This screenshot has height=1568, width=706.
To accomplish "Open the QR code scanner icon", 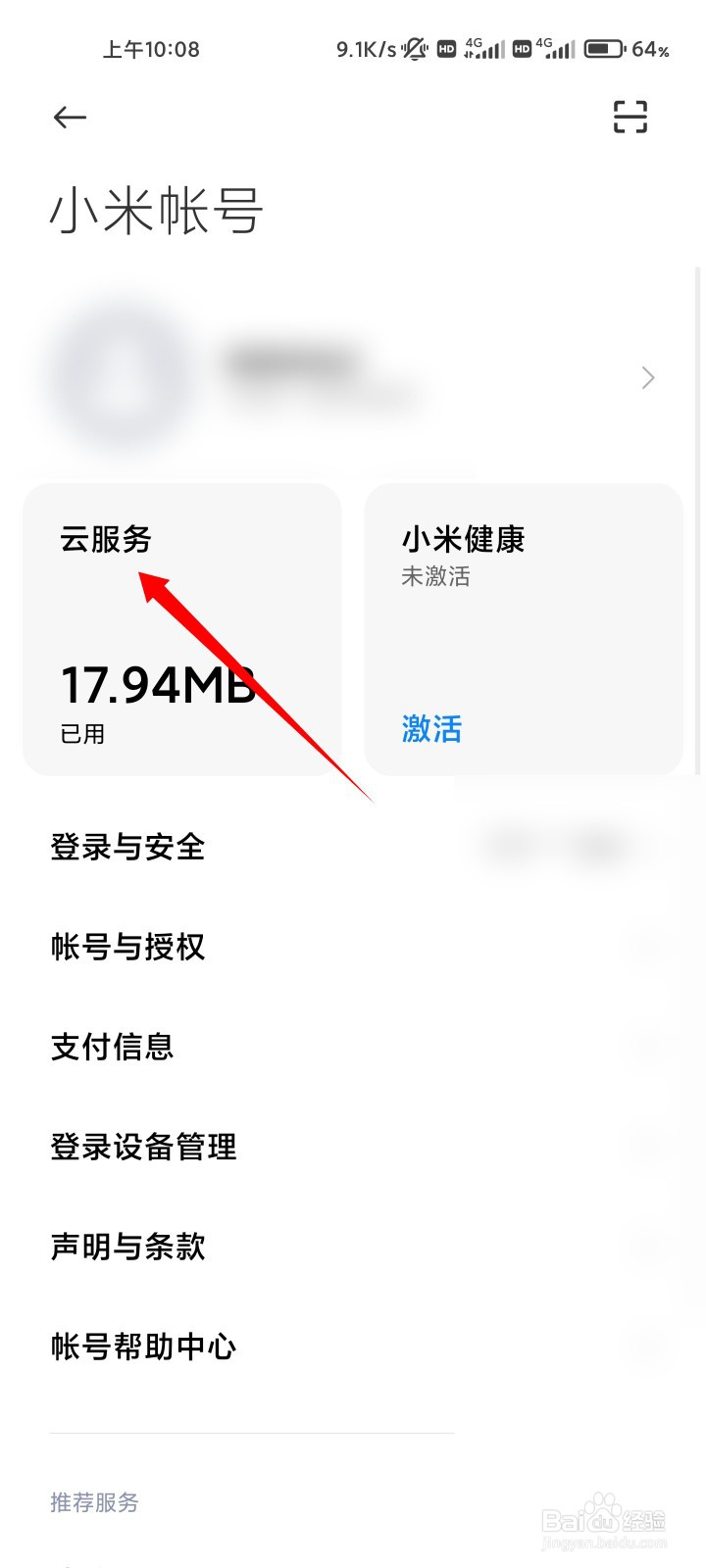I will [630, 116].
